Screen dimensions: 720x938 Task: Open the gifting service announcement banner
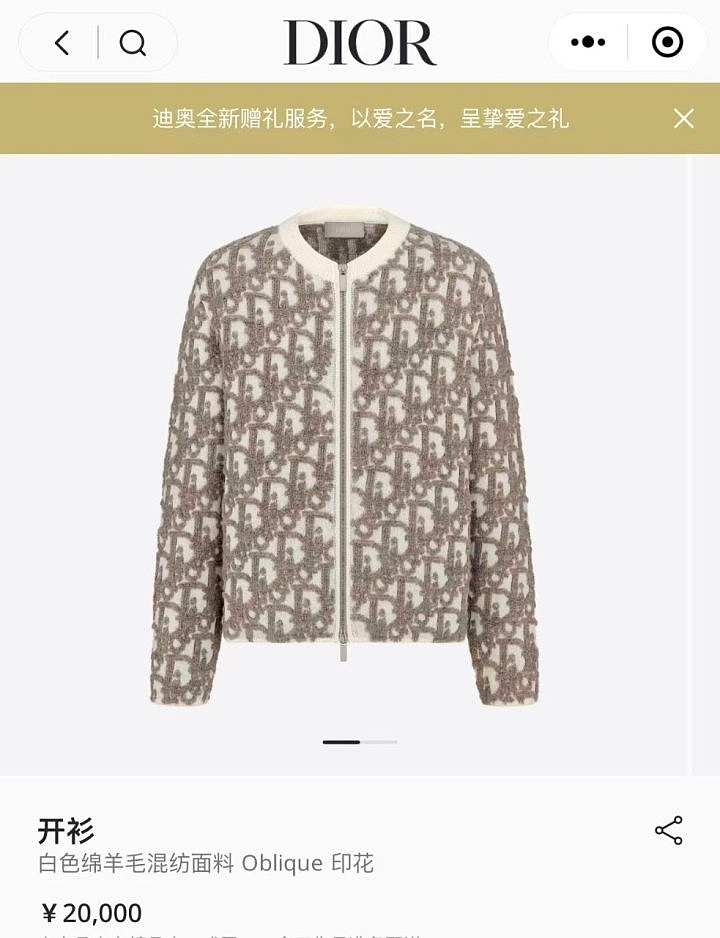point(360,119)
